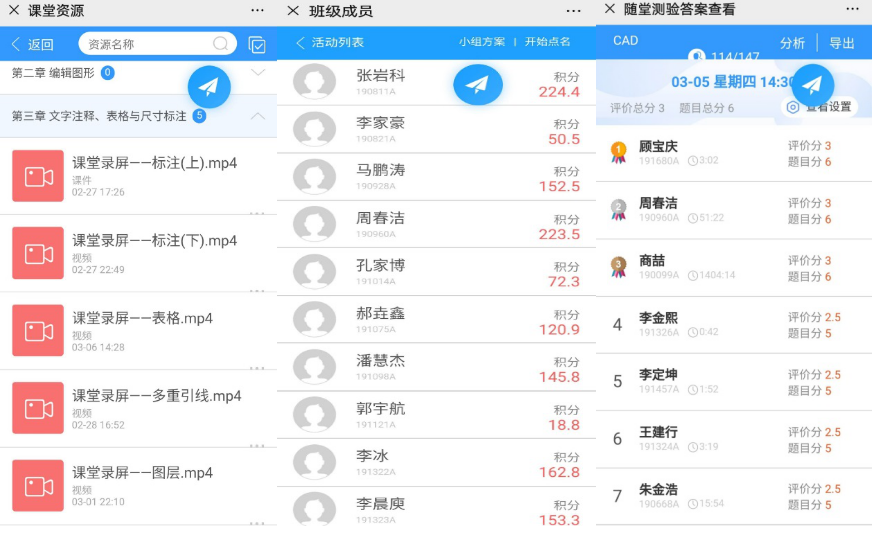Image resolution: width=874 pixels, height=534 pixels.
Task: Start roll call with 开始点名
Action: pyautogui.click(x=547, y=42)
